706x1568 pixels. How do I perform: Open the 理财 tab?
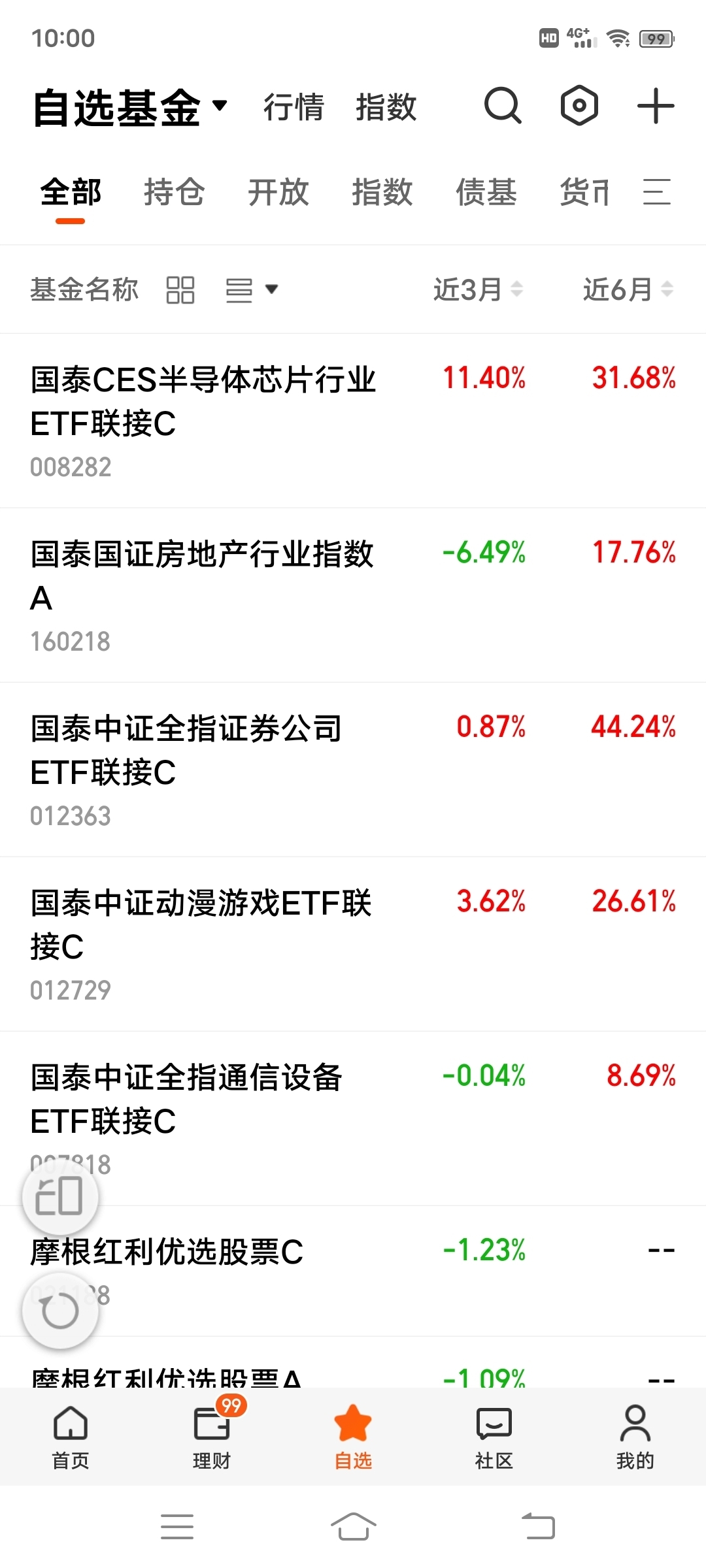coord(212,1437)
